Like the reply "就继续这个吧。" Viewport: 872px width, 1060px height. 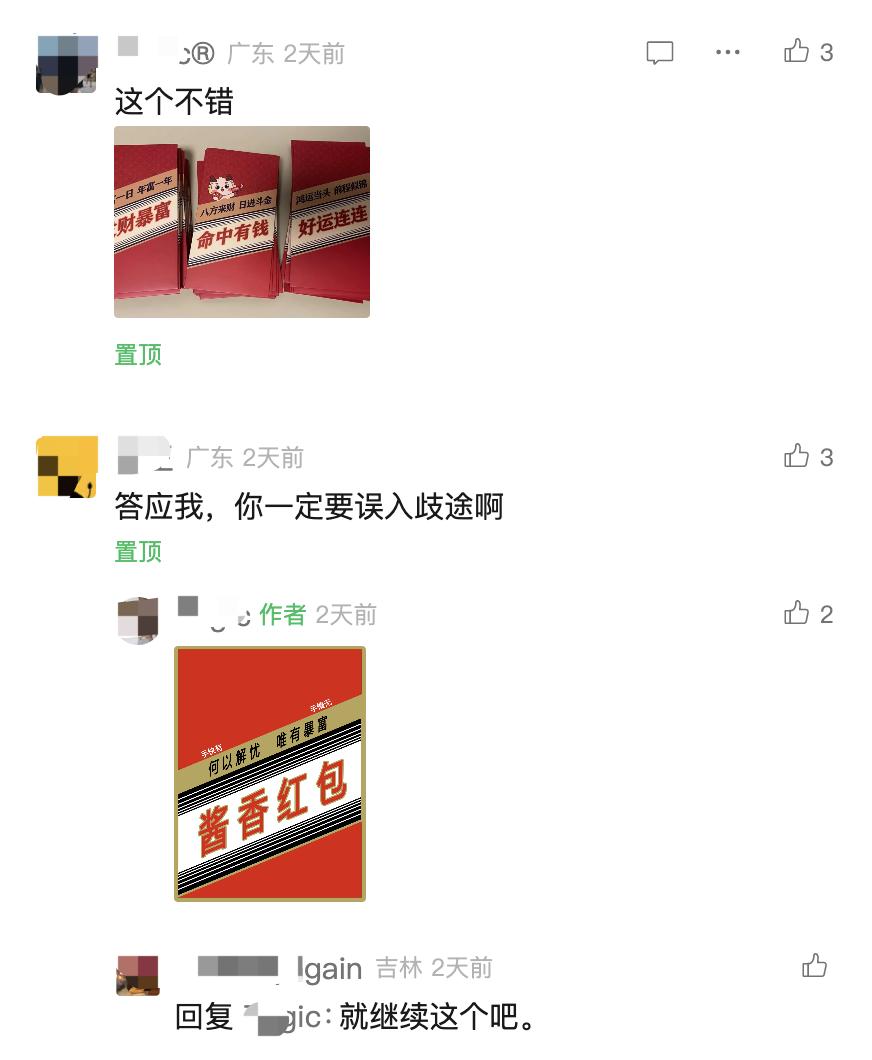[815, 966]
